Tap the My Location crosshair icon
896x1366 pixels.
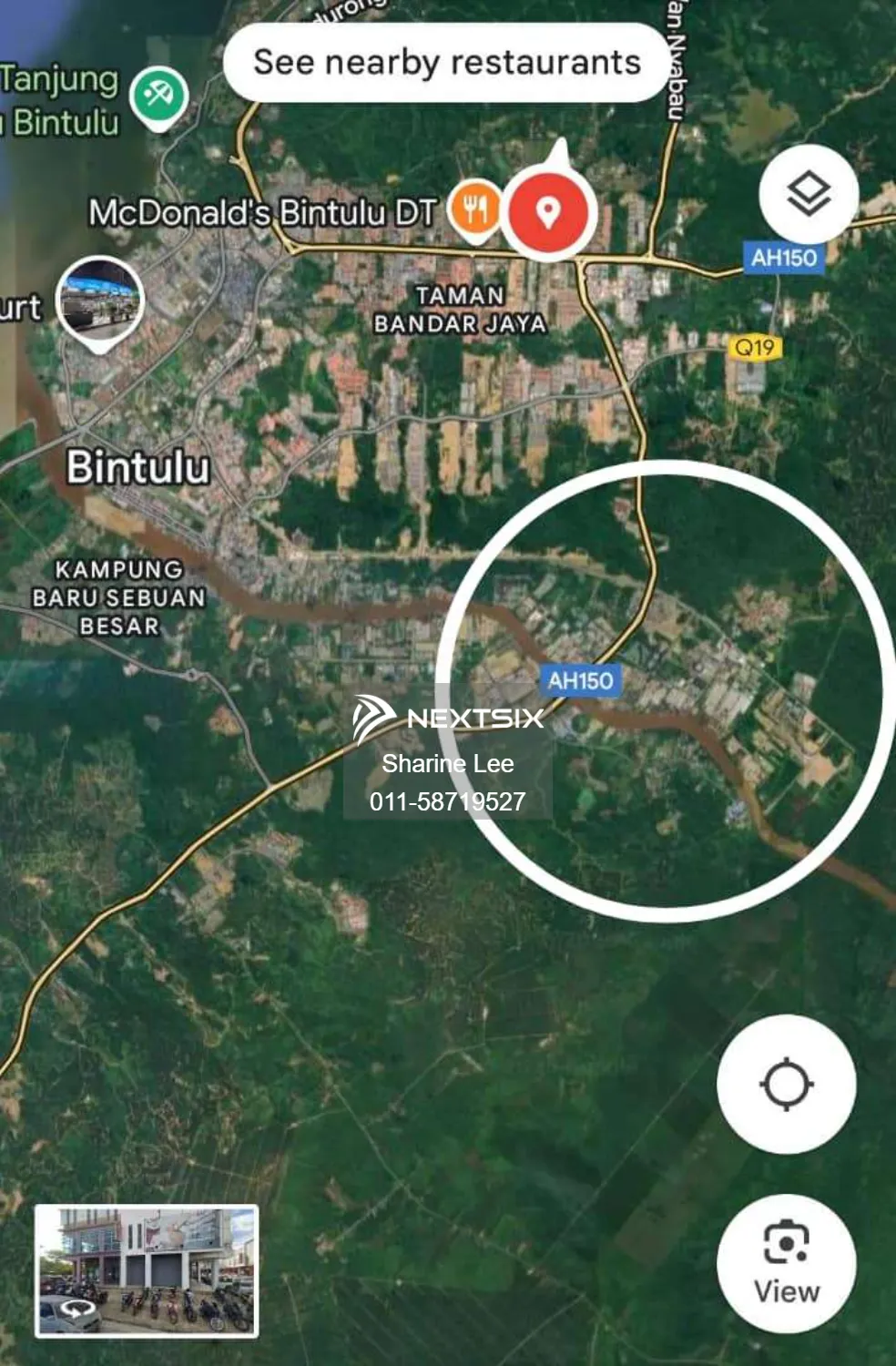pos(789,1084)
